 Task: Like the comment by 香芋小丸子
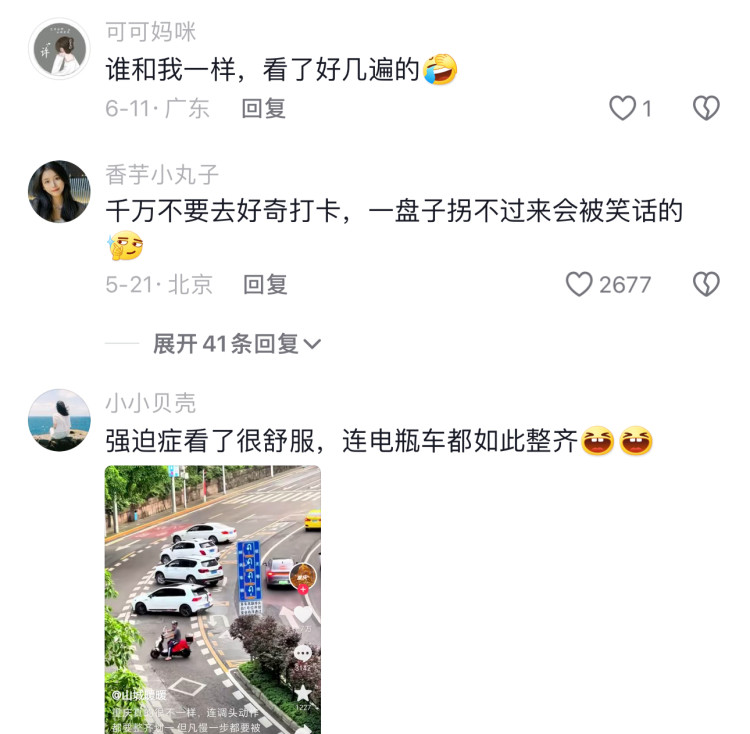(580, 284)
